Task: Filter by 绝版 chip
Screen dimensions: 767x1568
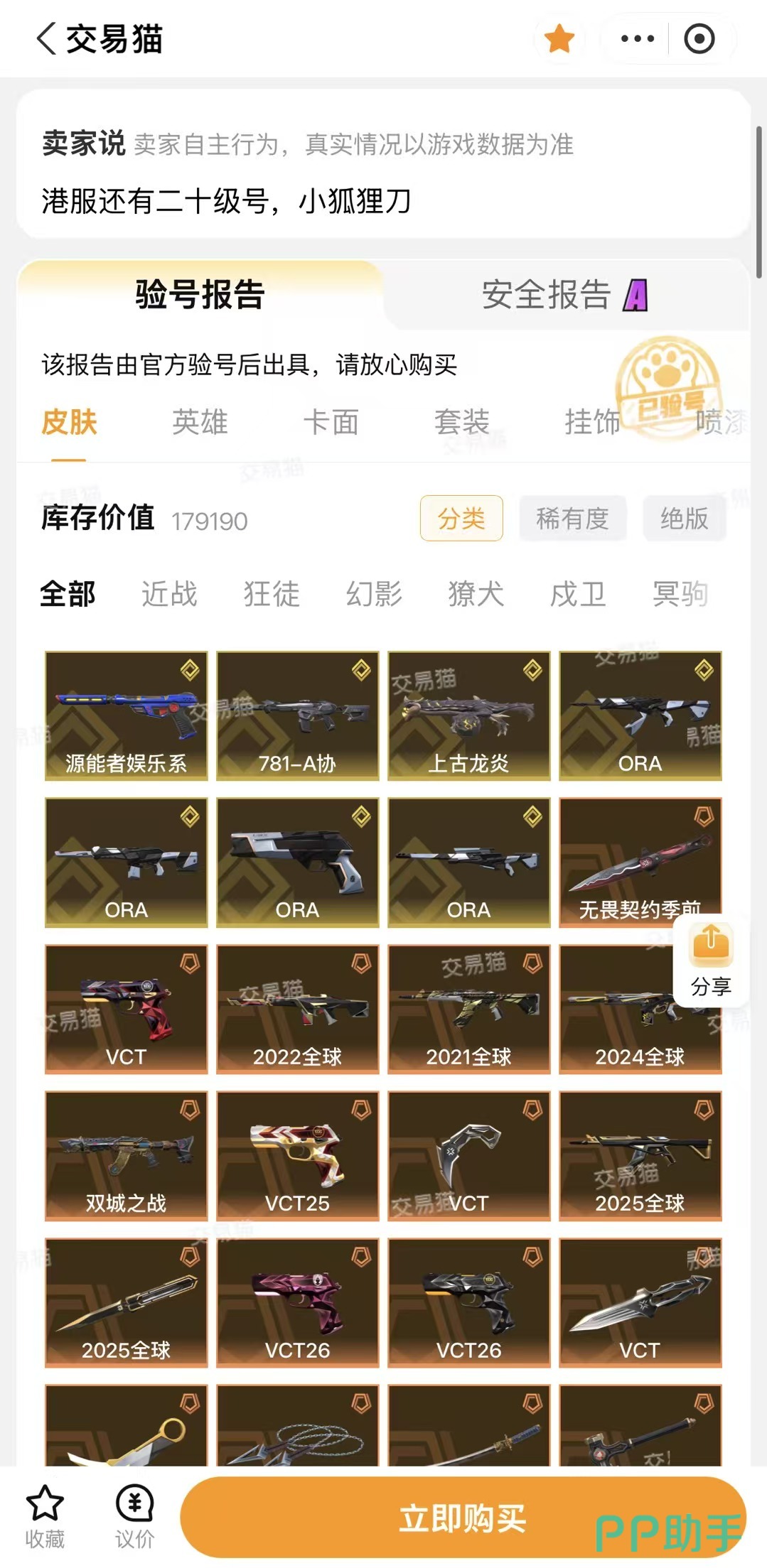Action: pyautogui.click(x=684, y=519)
